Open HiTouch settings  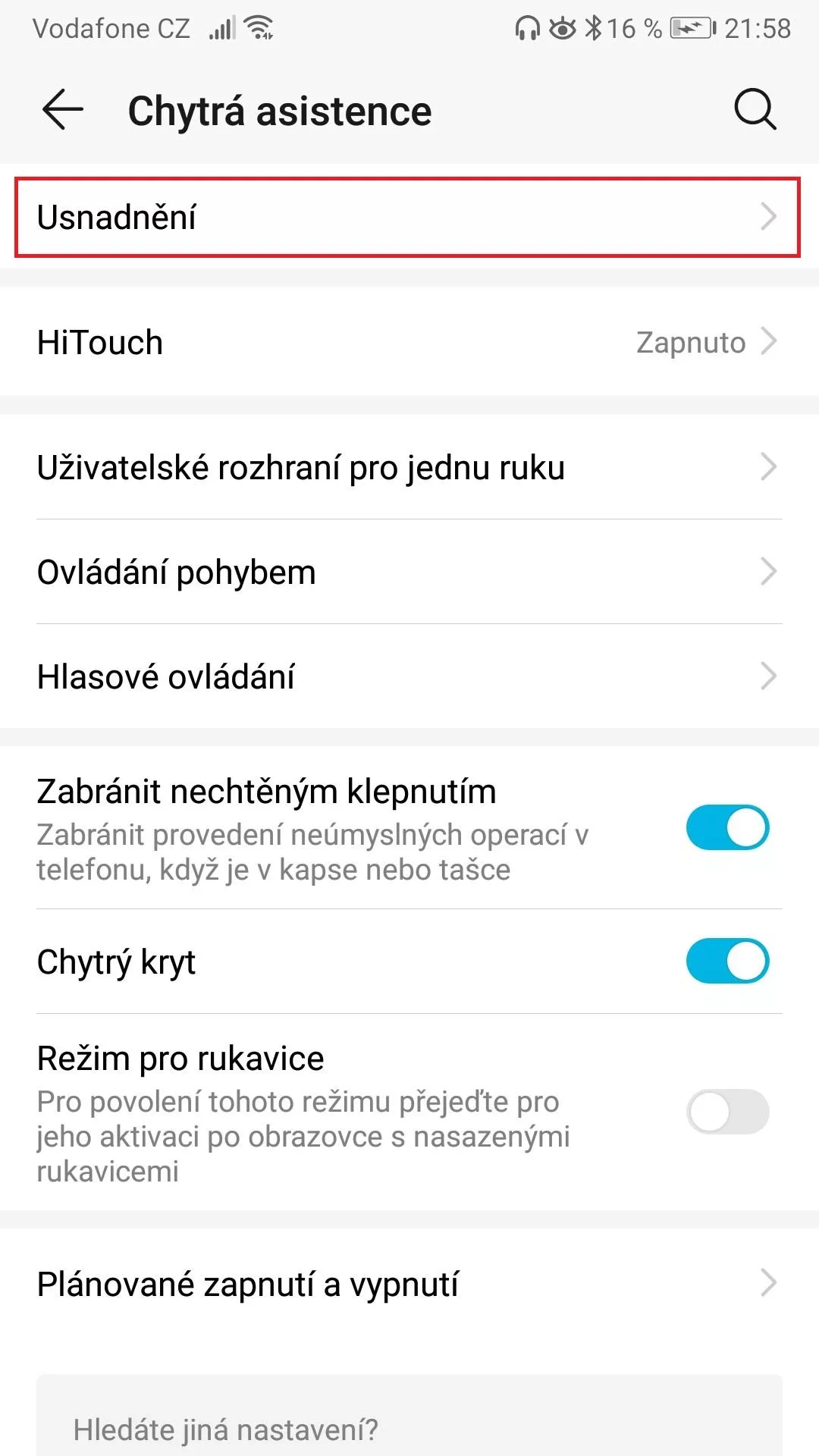(409, 342)
